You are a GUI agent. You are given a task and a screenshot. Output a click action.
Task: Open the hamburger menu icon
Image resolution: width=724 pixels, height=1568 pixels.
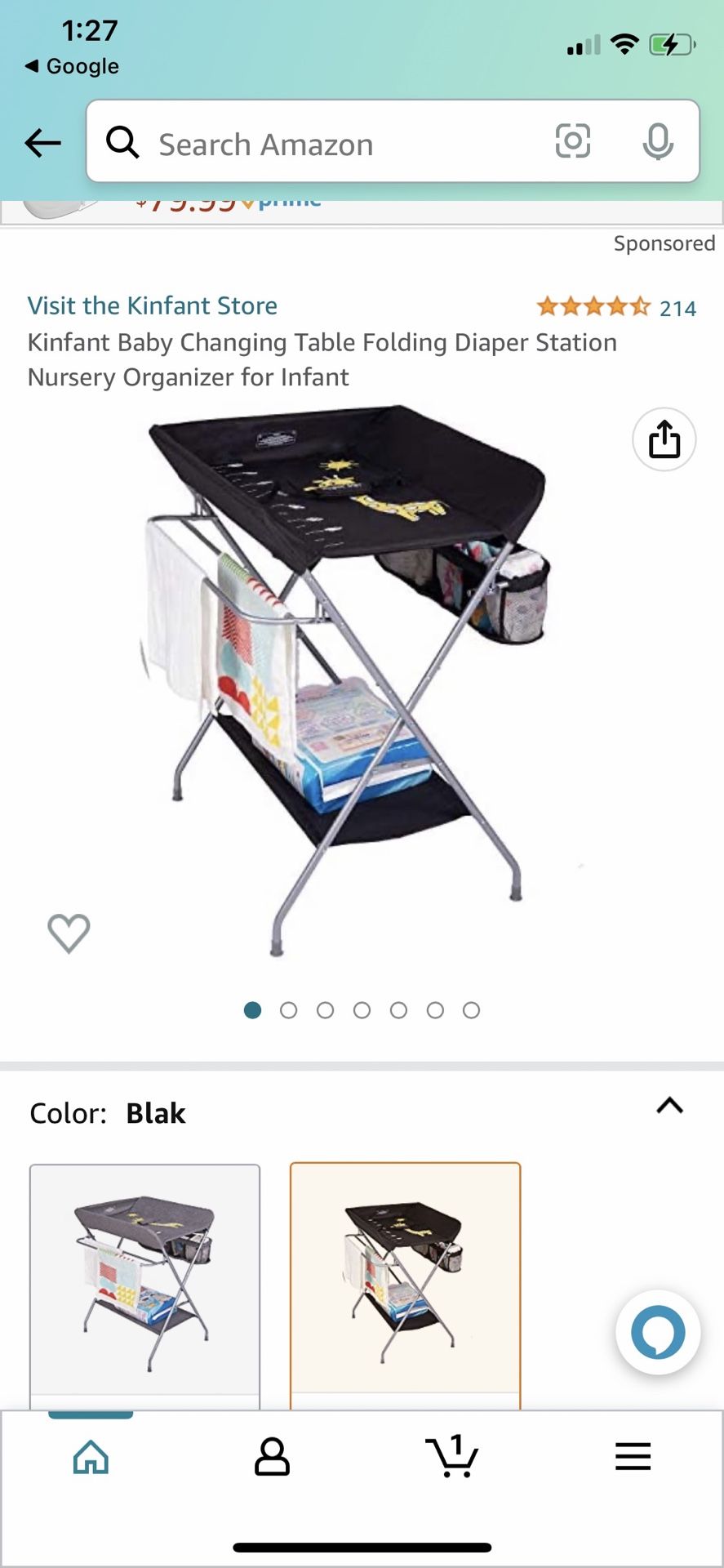633,1458
